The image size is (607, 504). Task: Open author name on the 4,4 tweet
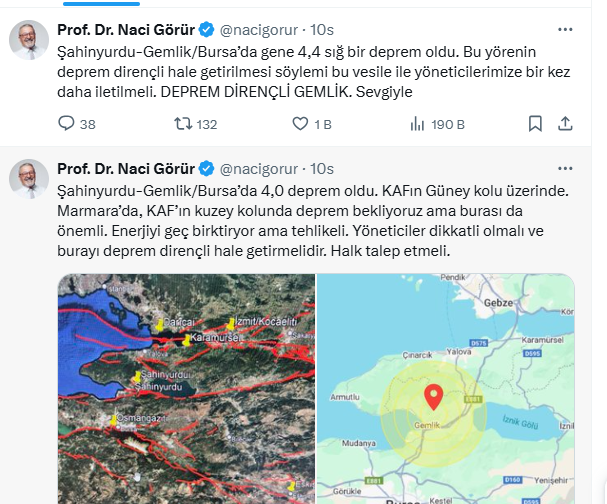point(126,28)
